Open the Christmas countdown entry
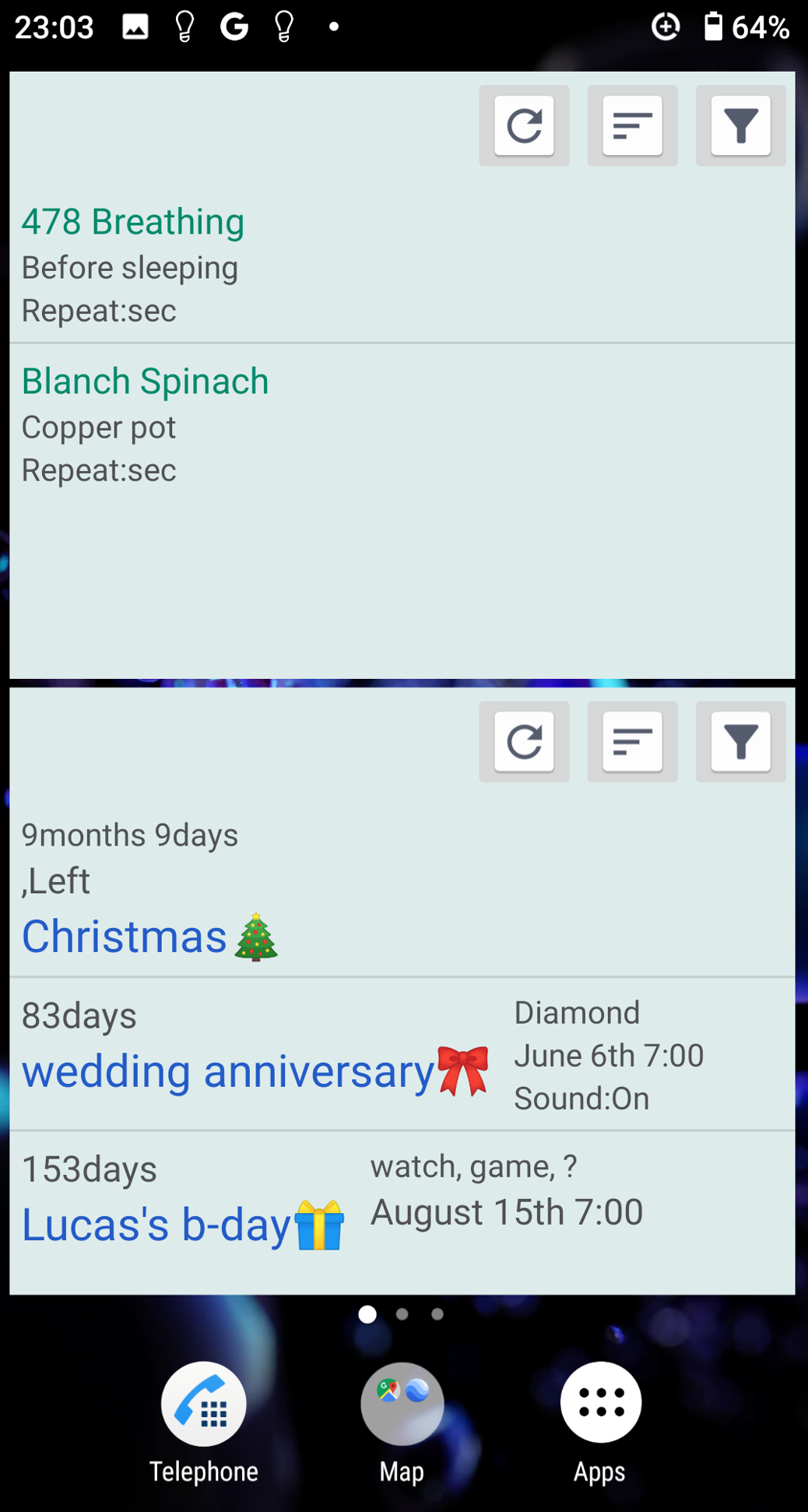Viewport: 808px width, 1512px height. point(125,936)
